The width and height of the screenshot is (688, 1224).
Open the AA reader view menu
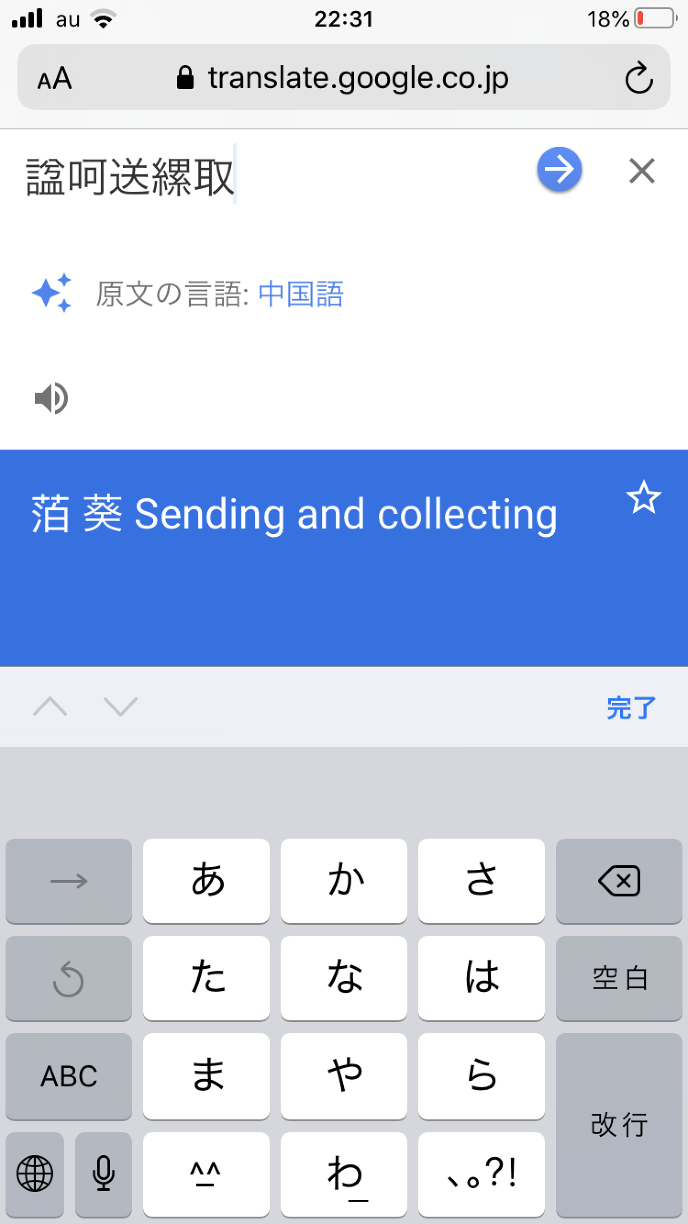55,79
